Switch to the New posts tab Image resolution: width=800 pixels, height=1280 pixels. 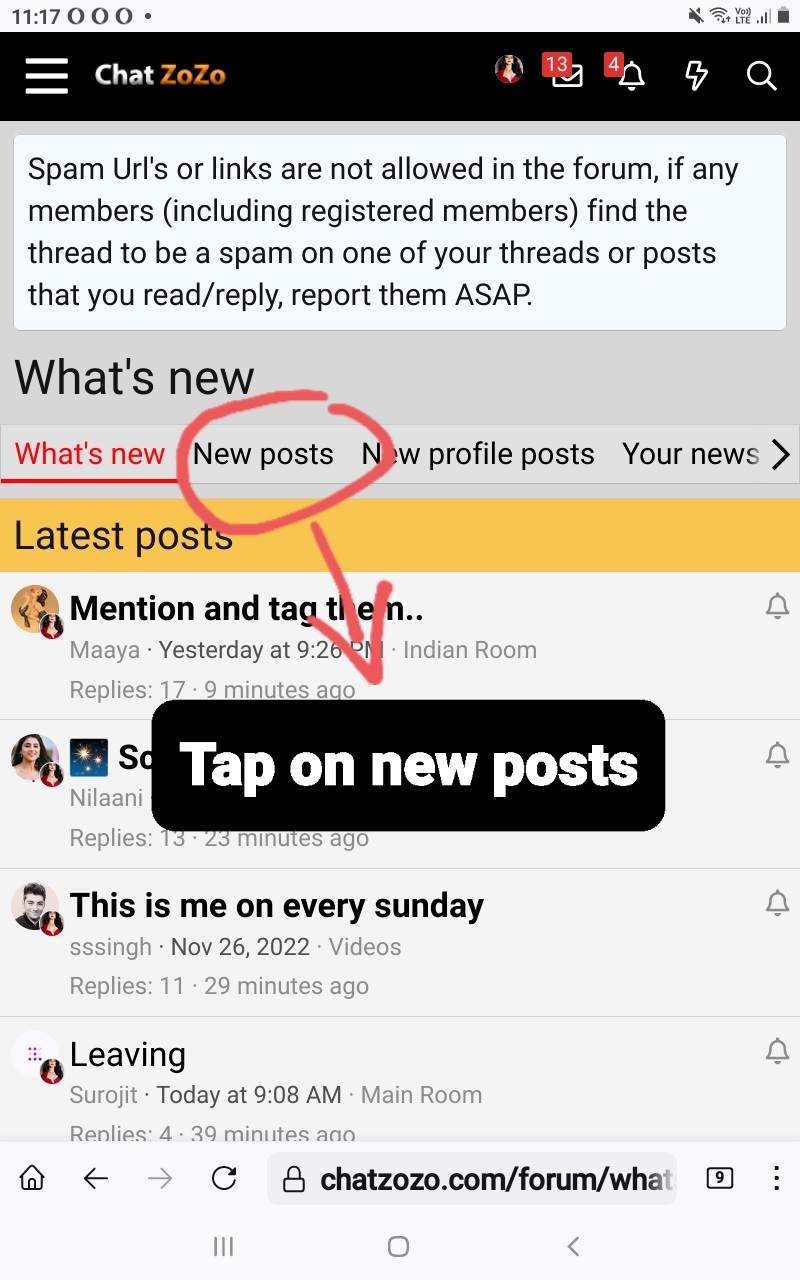(x=263, y=454)
